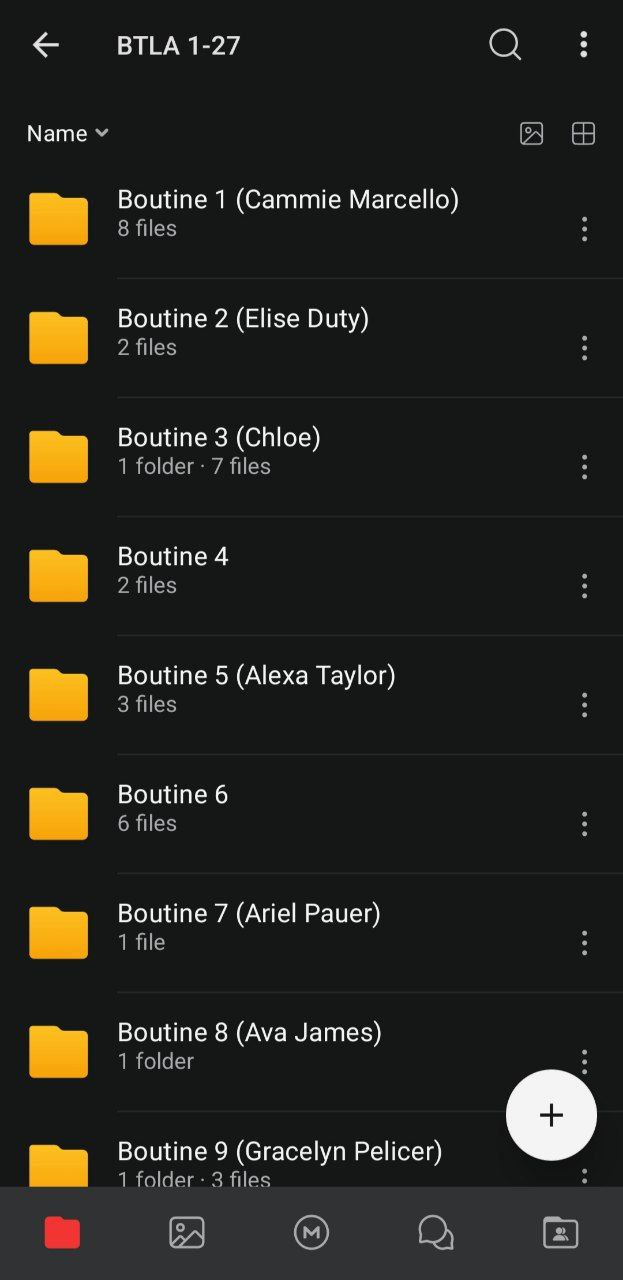The image size is (623, 1280).
Task: Open the Chat tab
Action: (436, 1233)
